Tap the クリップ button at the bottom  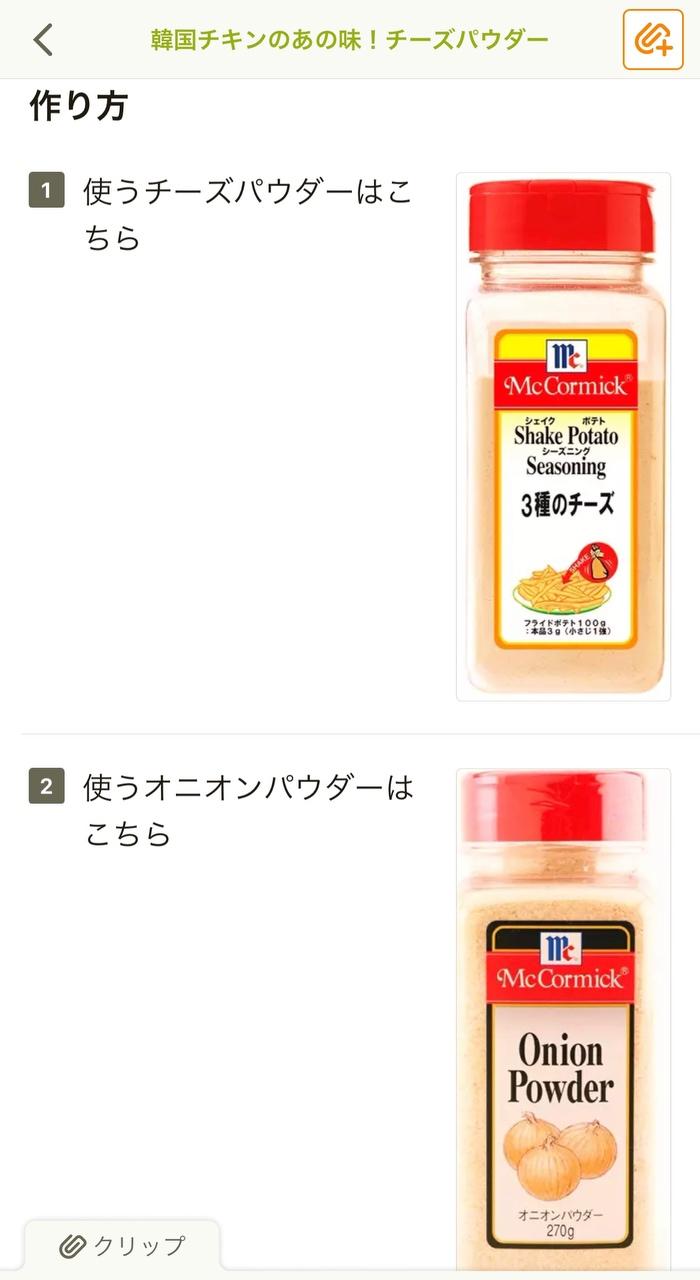122,1246
